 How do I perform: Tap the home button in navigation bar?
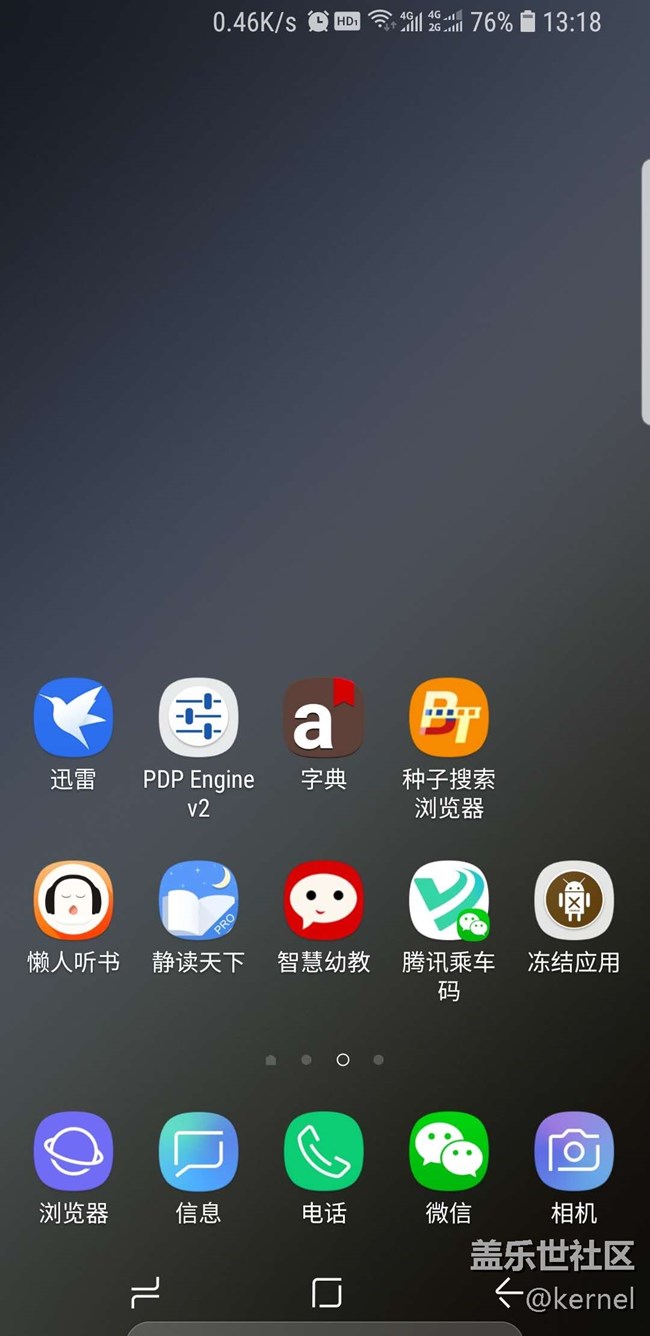tap(326, 1293)
